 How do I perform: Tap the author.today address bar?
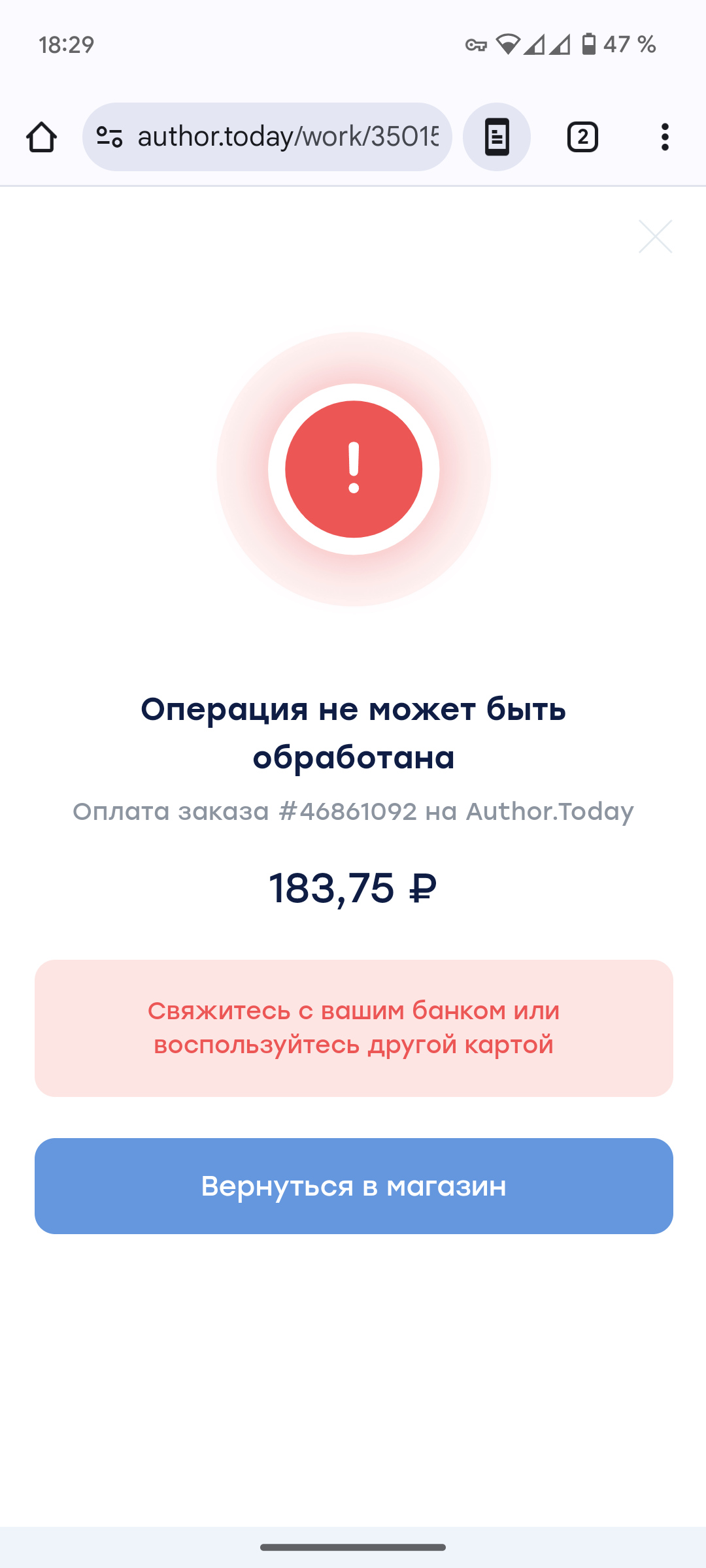tap(288, 137)
